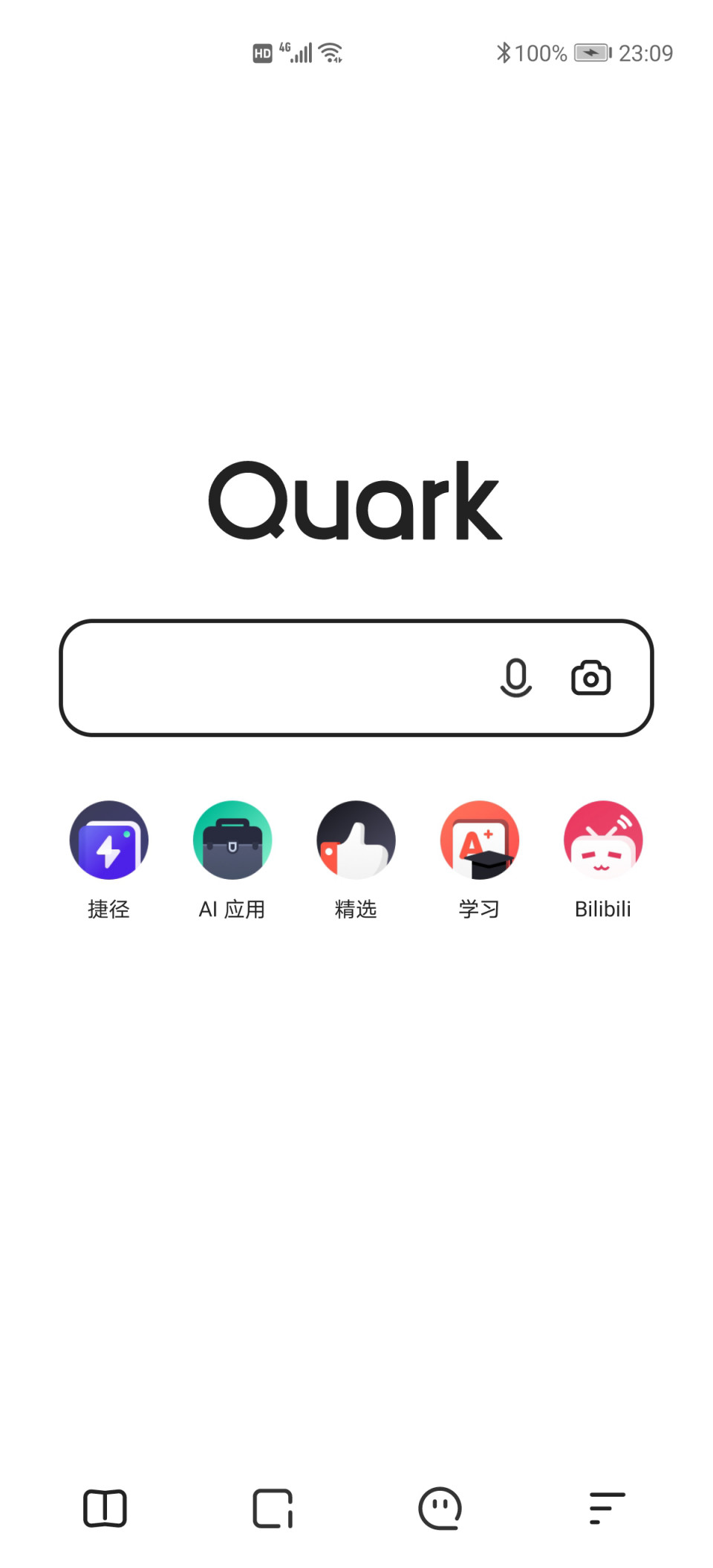Open the 捷径 shortcut
Viewport: 713px width, 1568px height.
coord(109,860)
